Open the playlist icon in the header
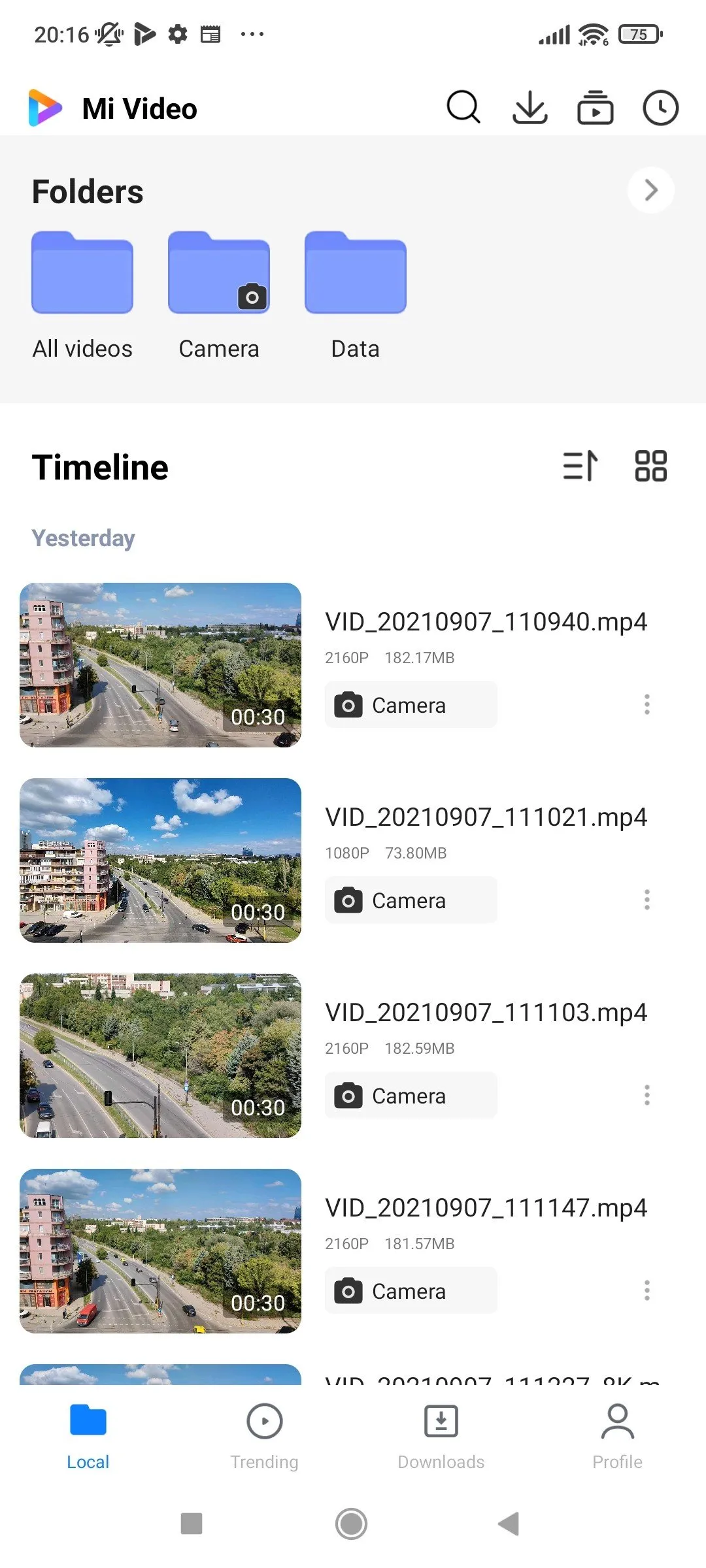This screenshot has width=706, height=1568. click(x=595, y=107)
